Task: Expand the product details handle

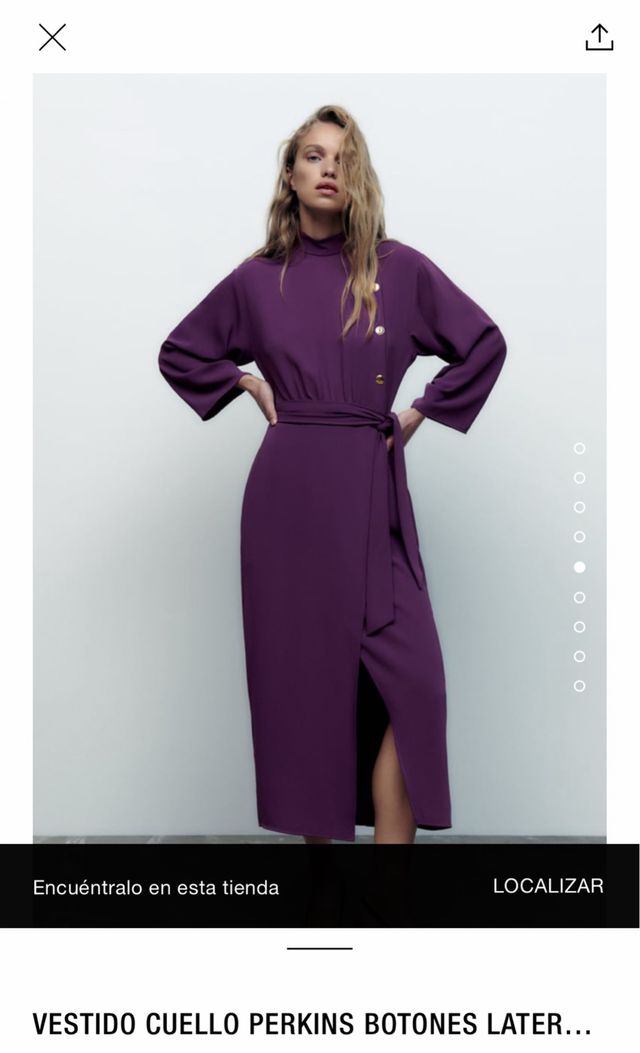Action: [320, 948]
